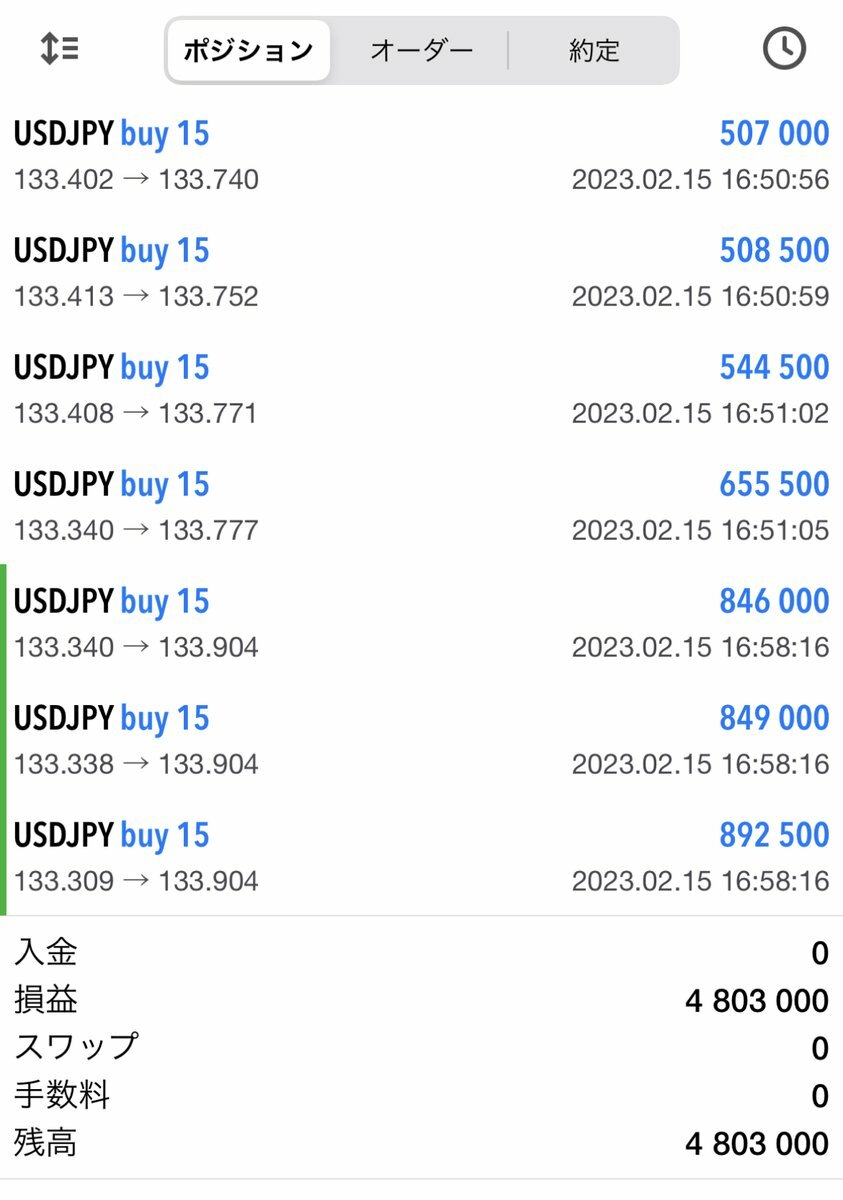Tap the USDJPY row with profit 655 500
The image size is (843, 1200).
421,506
